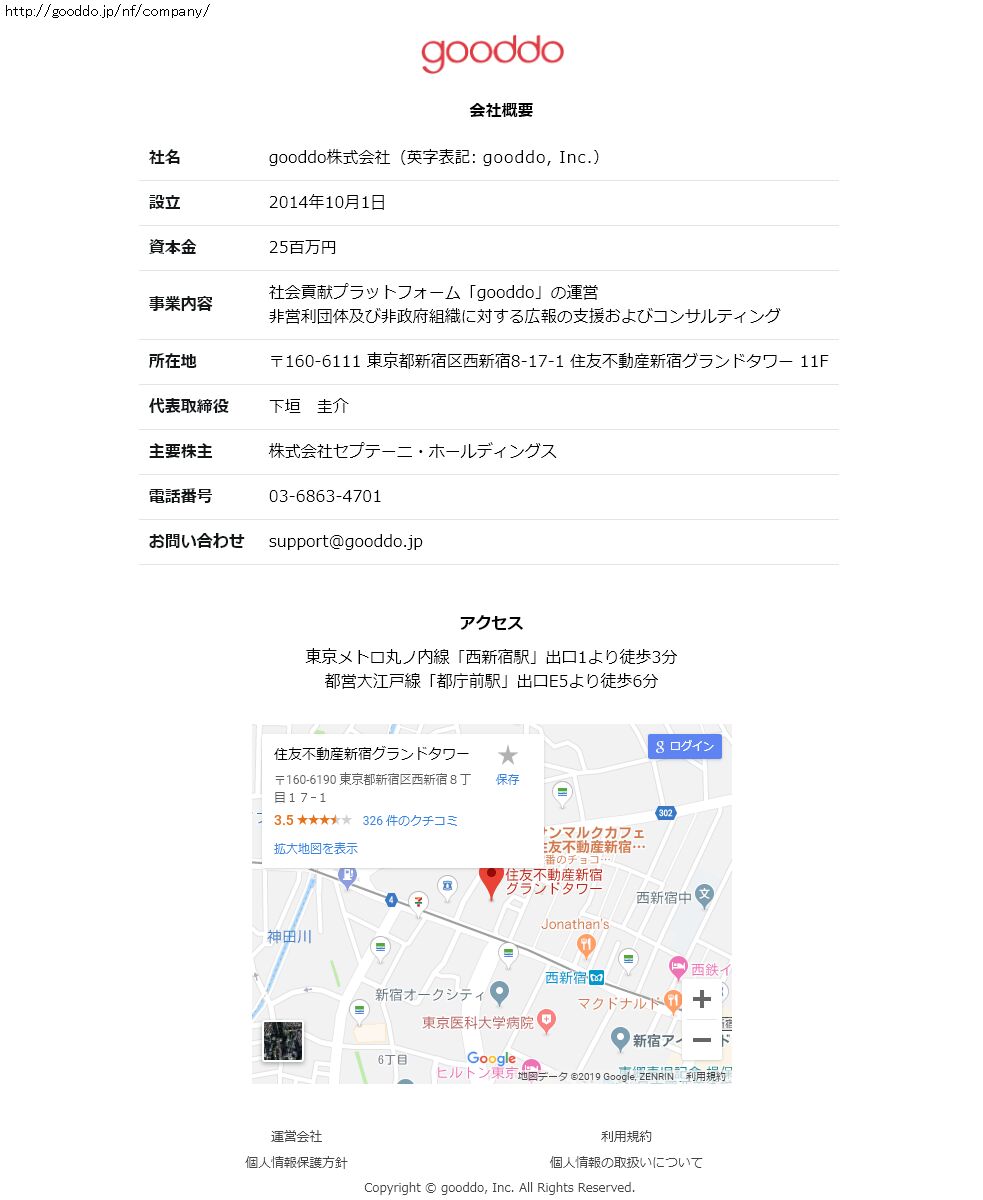Open 個人情報の取扱いについて footer link
The width and height of the screenshot is (983, 1200).
[x=626, y=1162]
